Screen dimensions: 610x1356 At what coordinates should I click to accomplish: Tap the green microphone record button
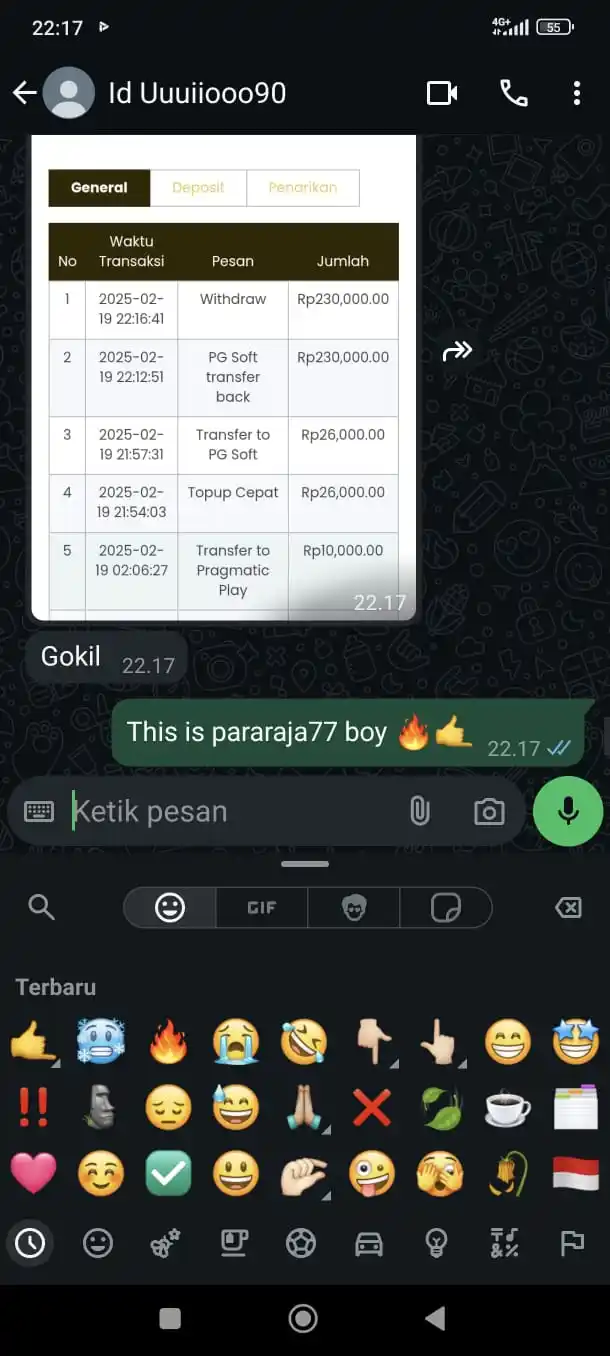coord(568,811)
